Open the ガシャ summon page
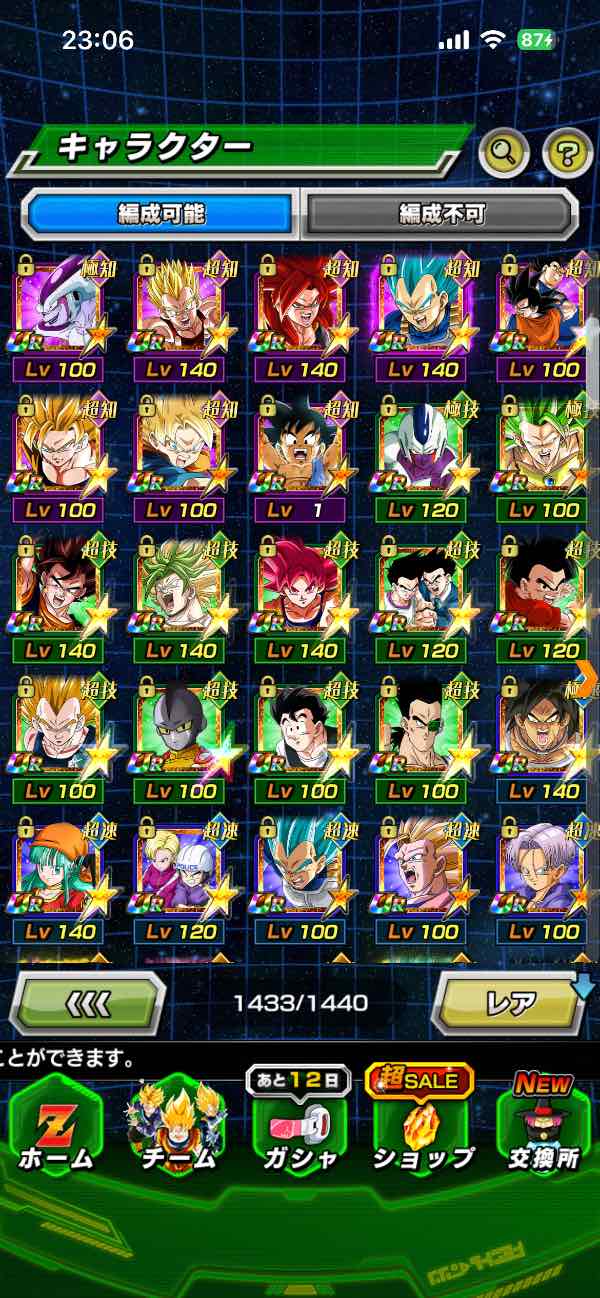 tap(299, 1125)
